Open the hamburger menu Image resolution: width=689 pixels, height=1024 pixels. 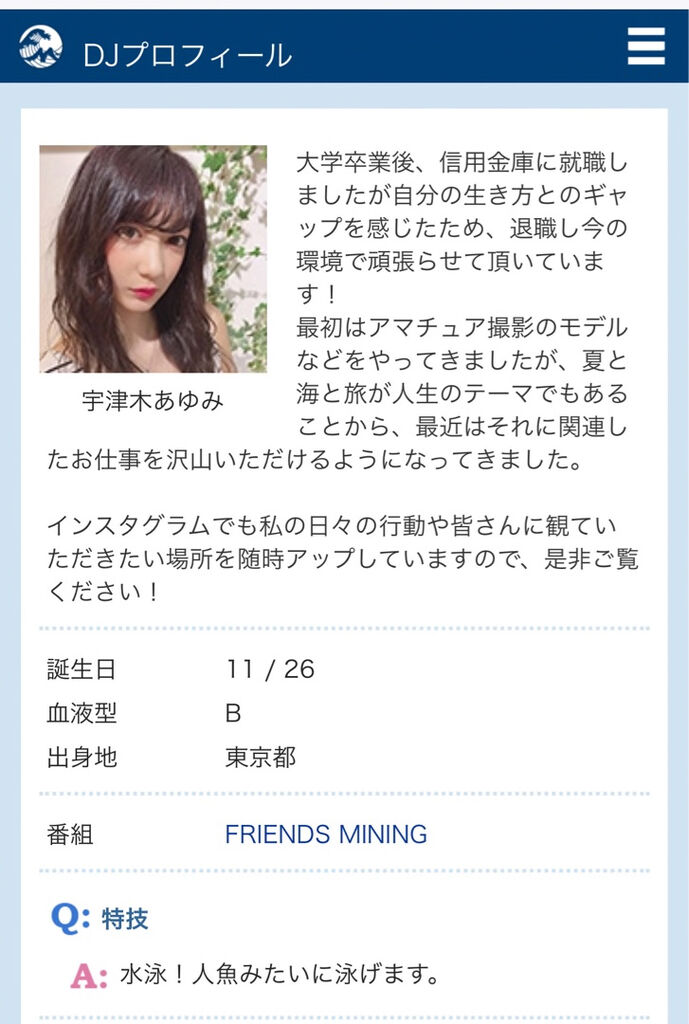pos(646,46)
